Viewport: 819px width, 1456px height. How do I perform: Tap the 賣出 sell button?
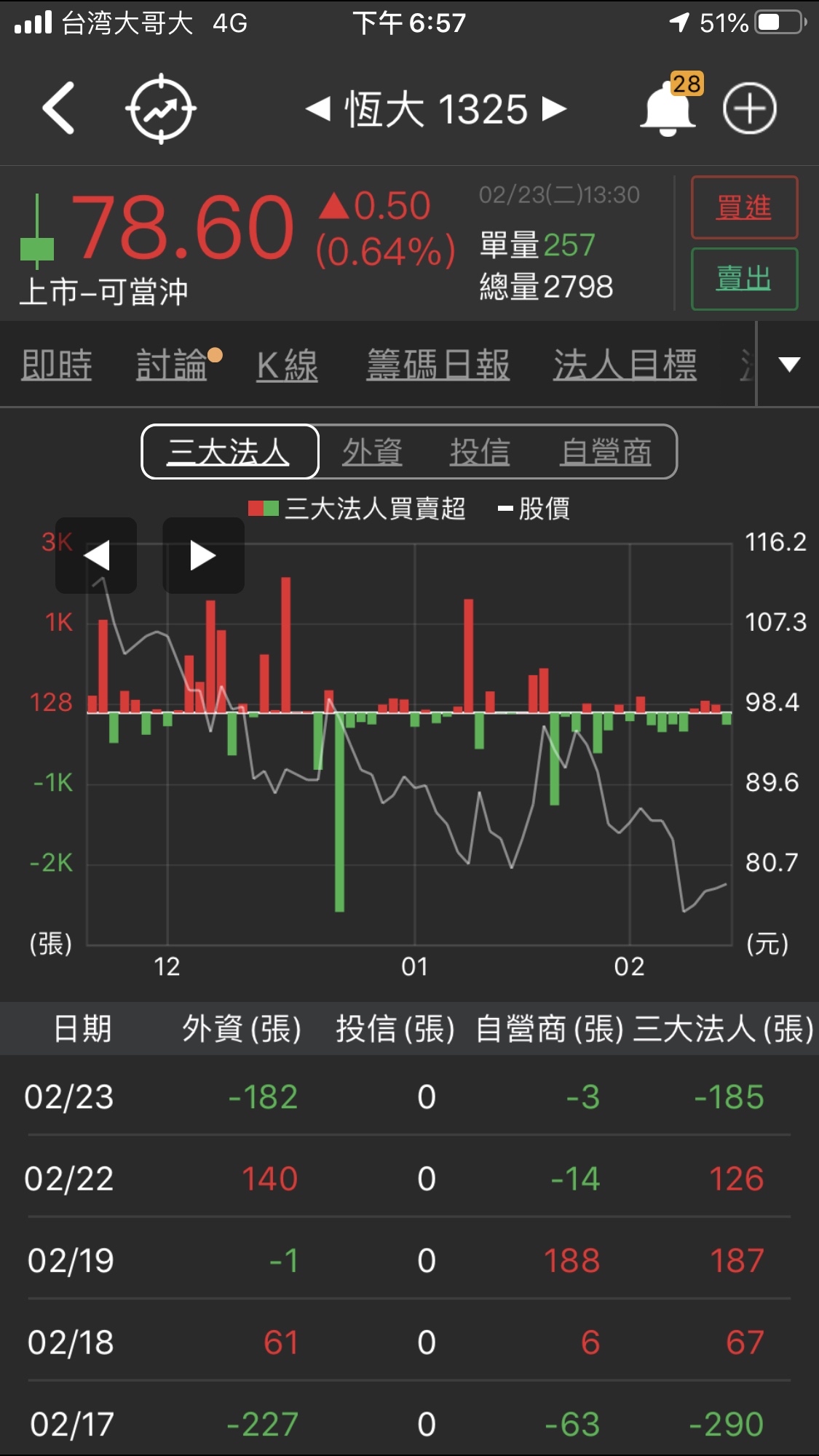click(x=744, y=279)
